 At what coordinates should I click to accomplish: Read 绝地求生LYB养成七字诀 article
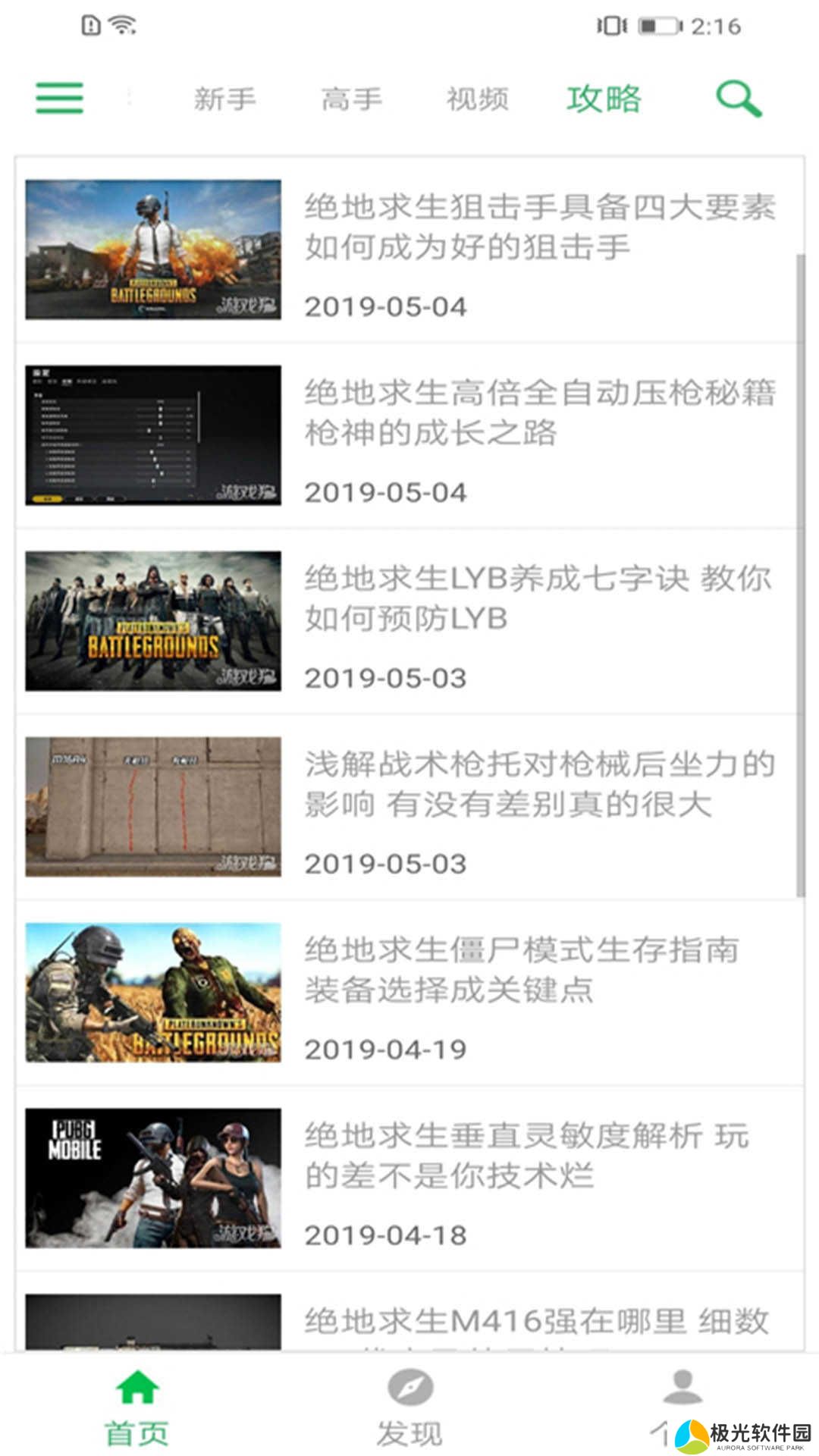538,598
